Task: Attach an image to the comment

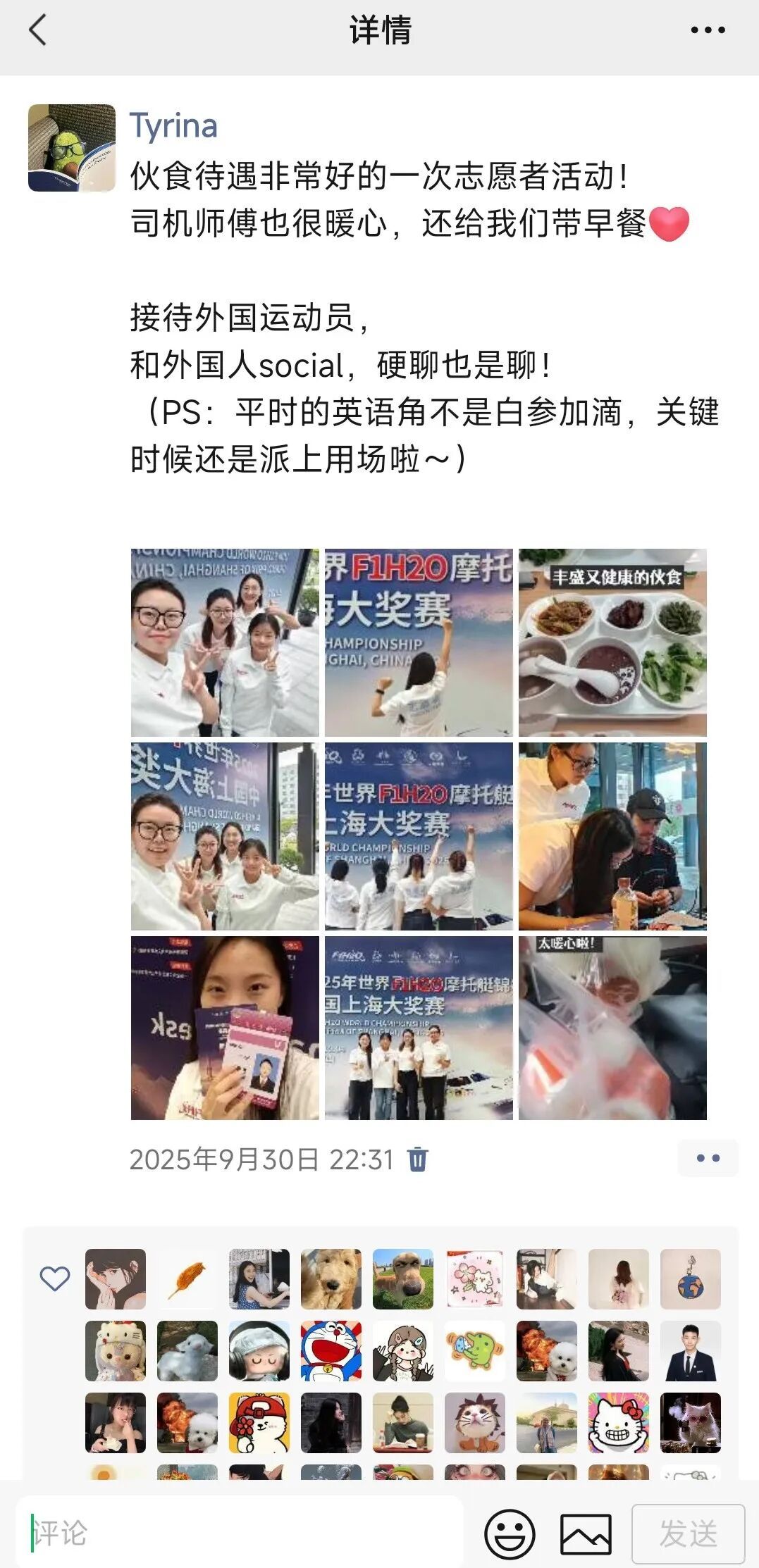Action: [x=586, y=1533]
